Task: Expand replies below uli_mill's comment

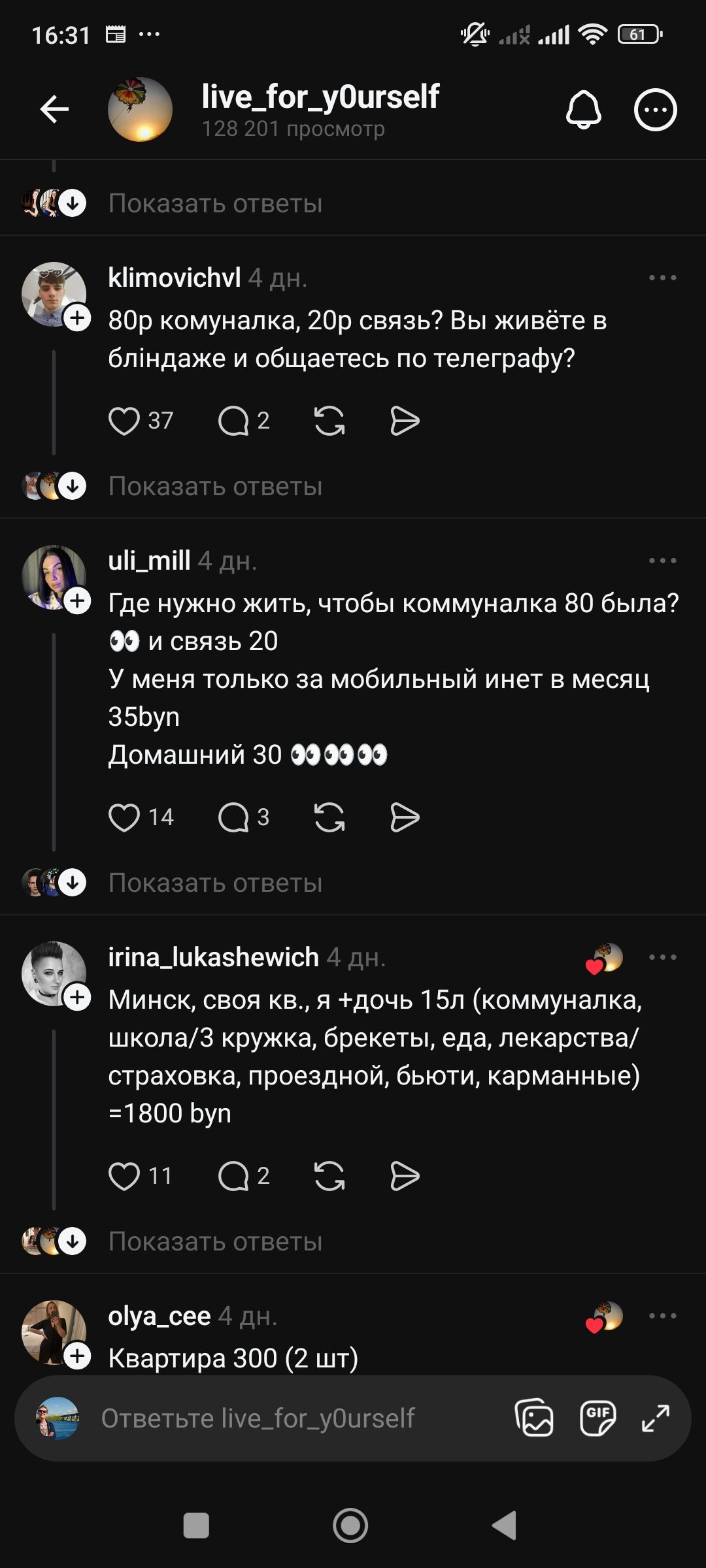Action: 216,881
